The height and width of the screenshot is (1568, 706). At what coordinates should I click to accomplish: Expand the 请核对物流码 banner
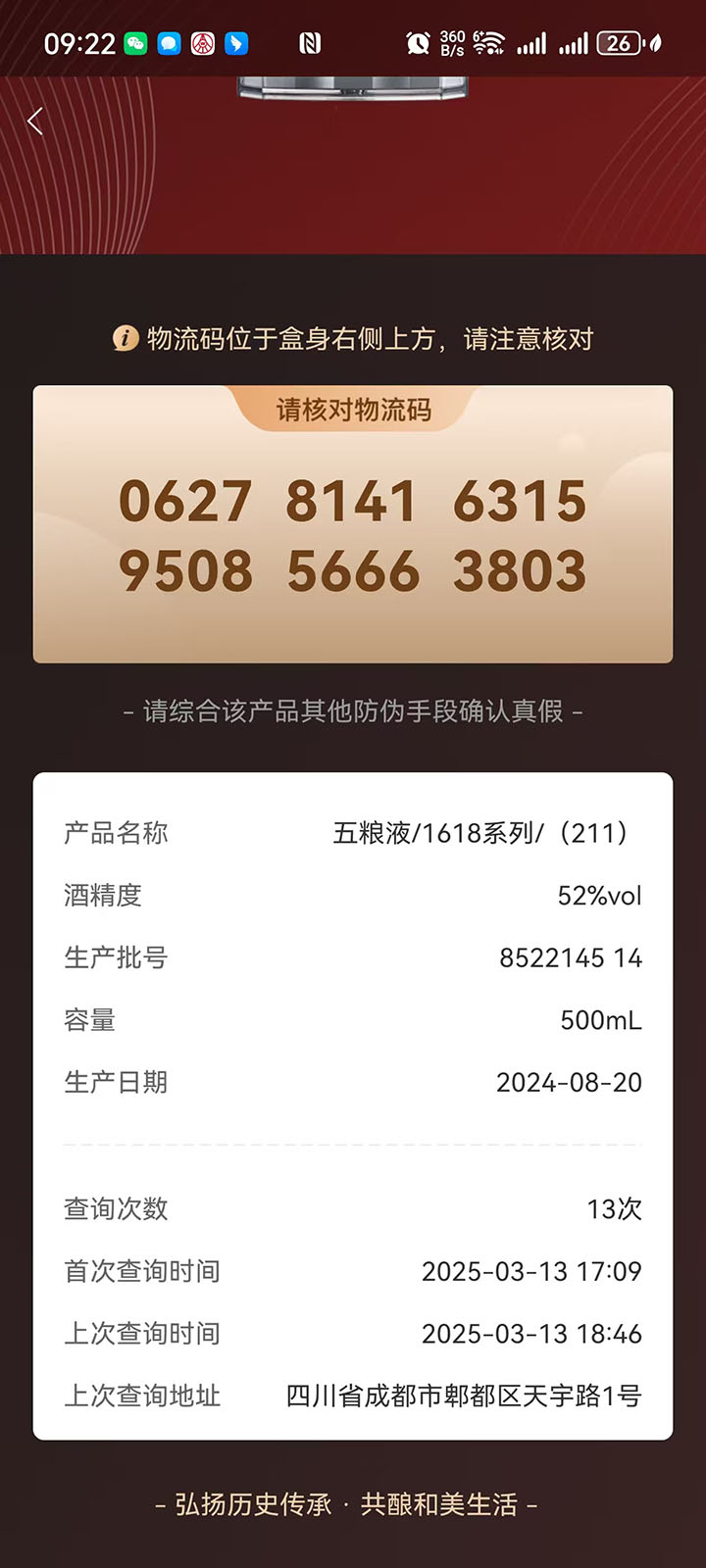(353, 412)
